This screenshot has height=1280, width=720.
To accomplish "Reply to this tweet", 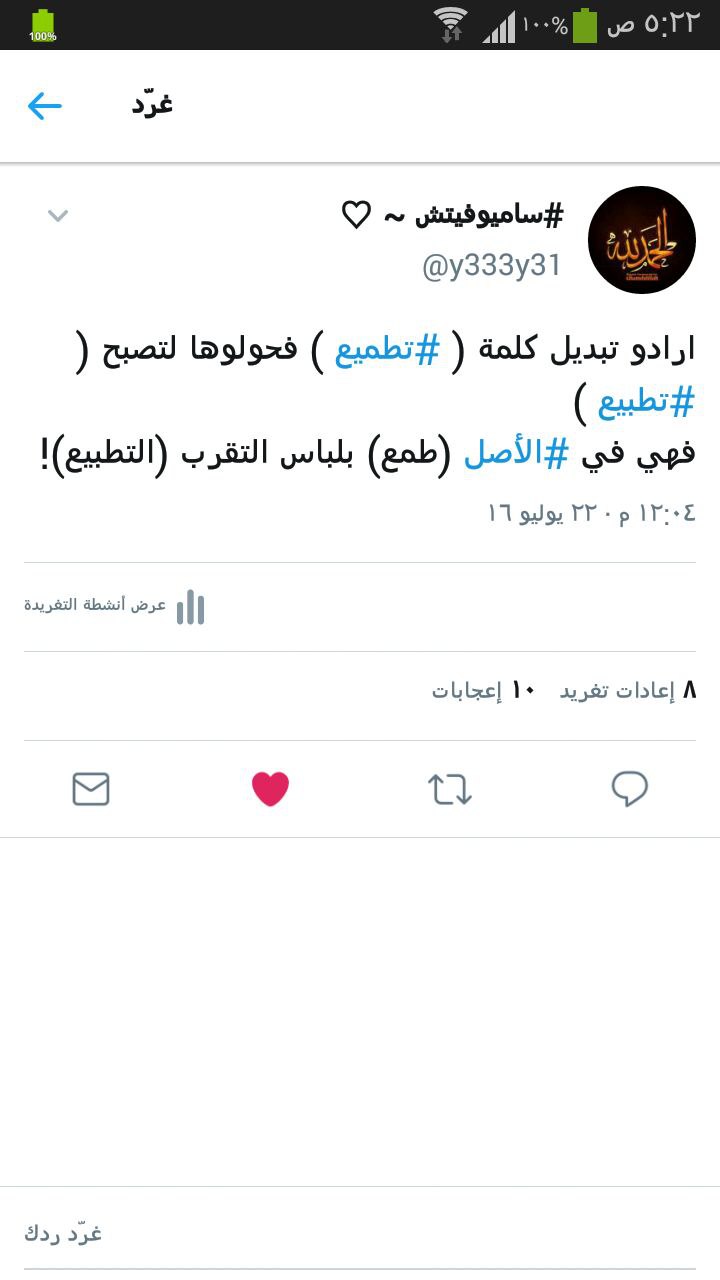I will tap(629, 789).
